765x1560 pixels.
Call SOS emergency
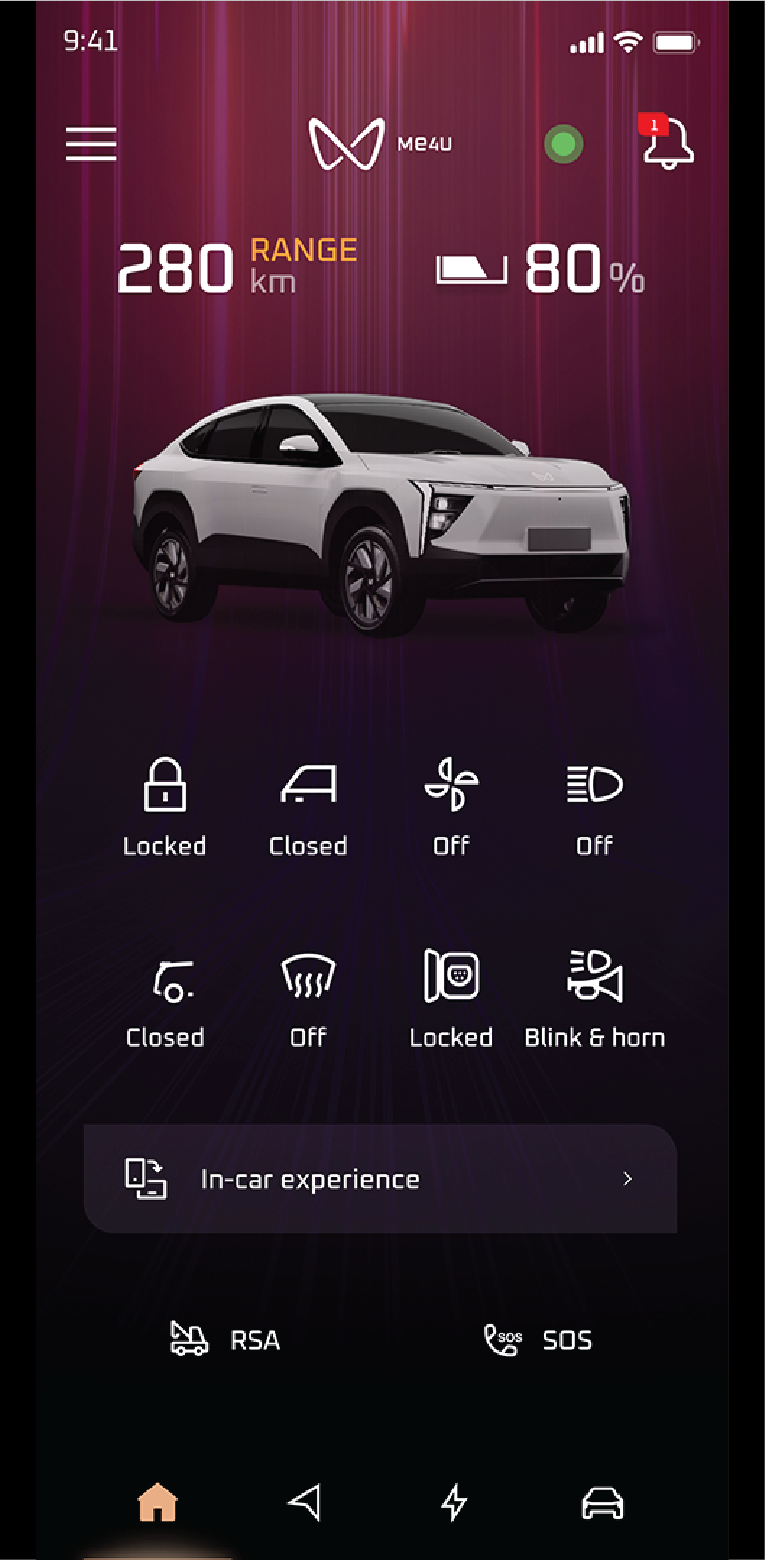(x=538, y=1339)
